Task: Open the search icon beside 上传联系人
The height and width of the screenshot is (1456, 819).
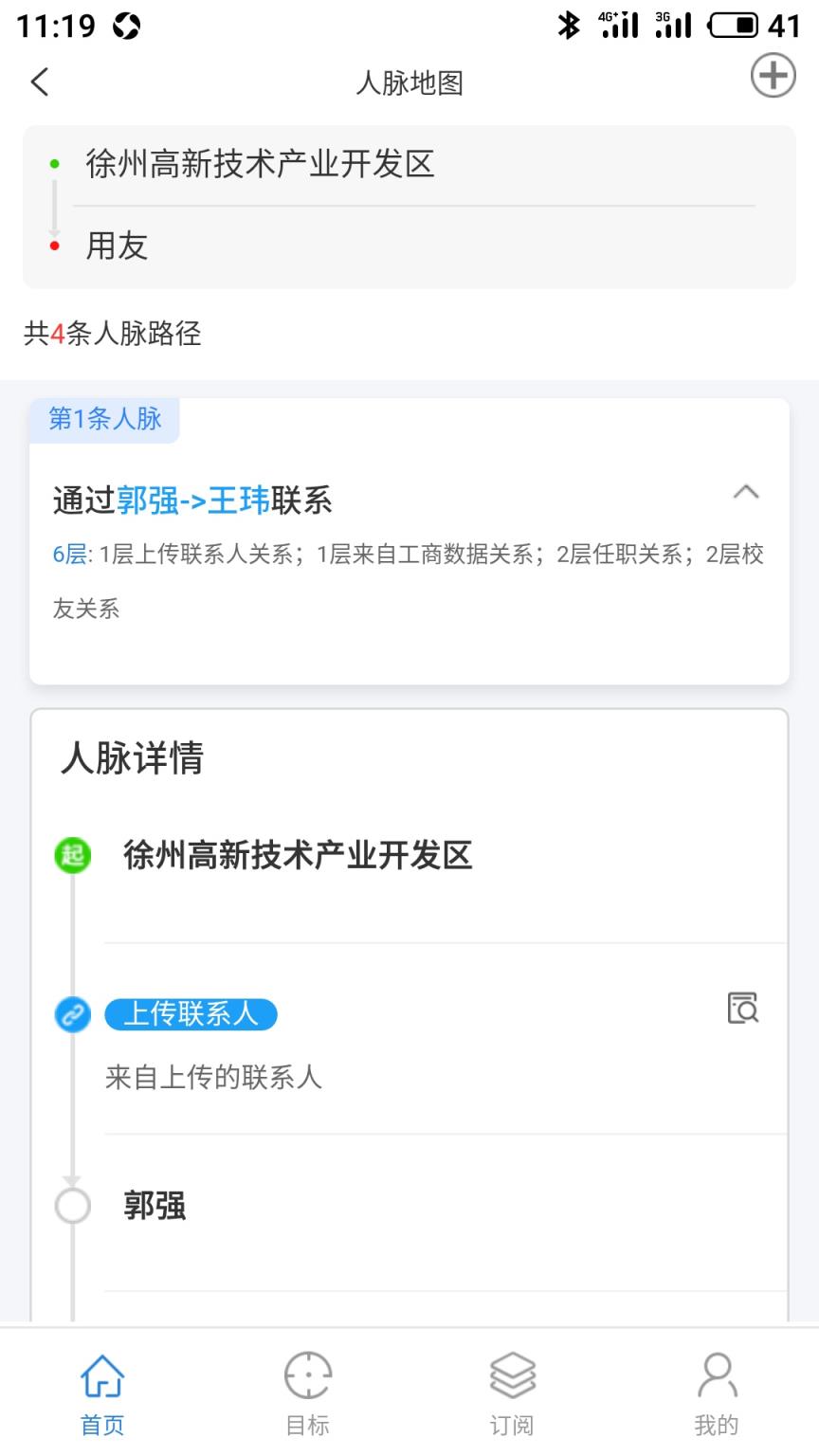Action: (745, 1009)
